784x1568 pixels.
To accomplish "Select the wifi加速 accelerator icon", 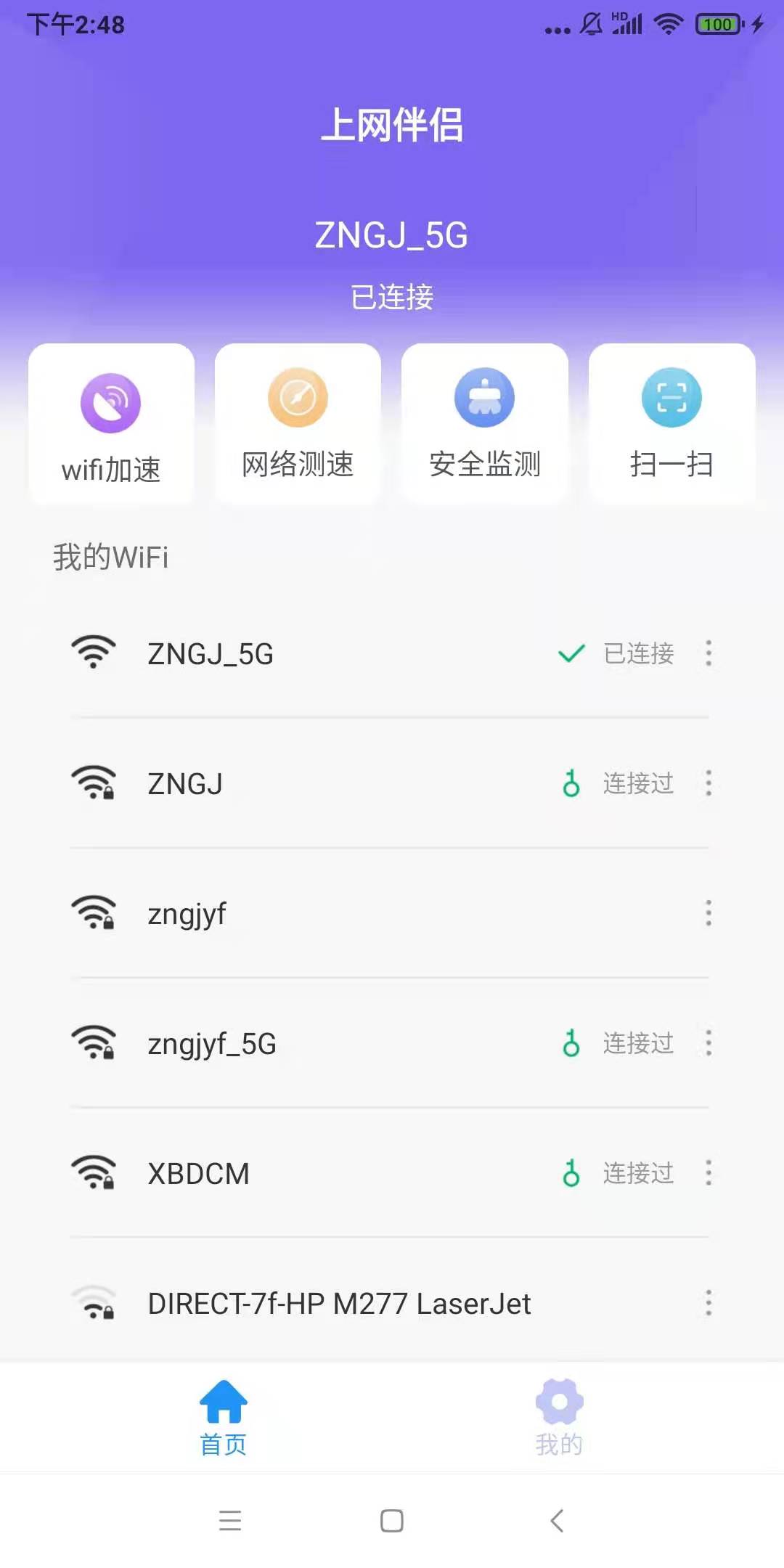I will 110,398.
